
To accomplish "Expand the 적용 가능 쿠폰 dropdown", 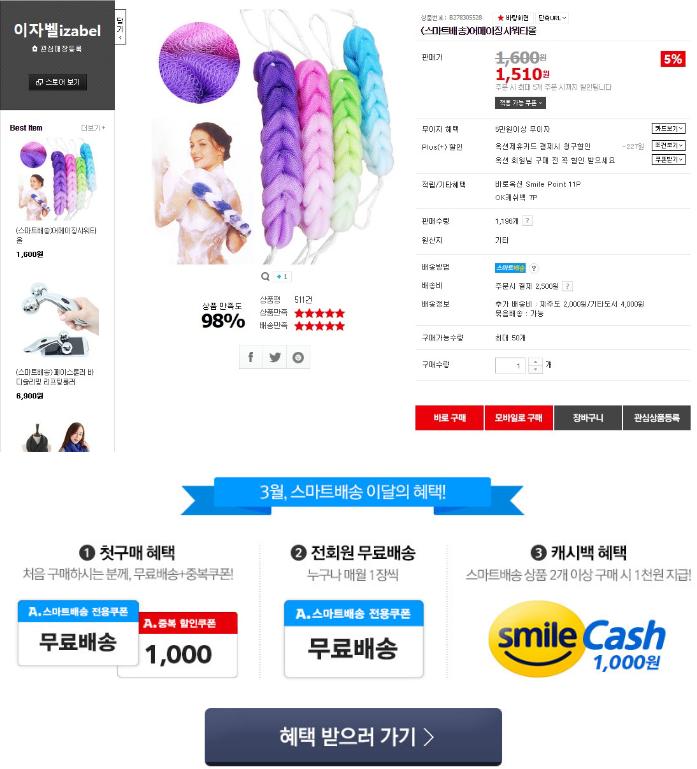I will 520,102.
